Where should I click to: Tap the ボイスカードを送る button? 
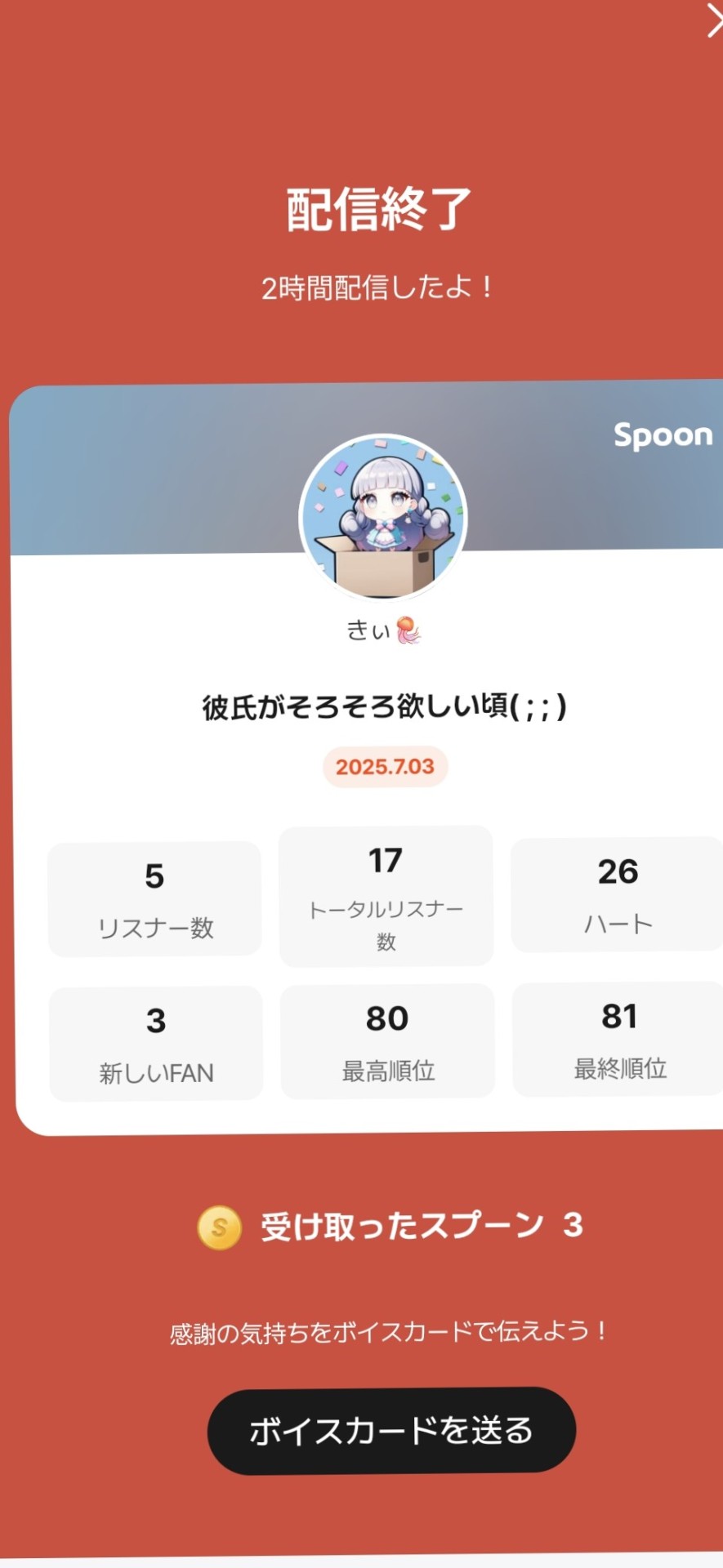(391, 1431)
